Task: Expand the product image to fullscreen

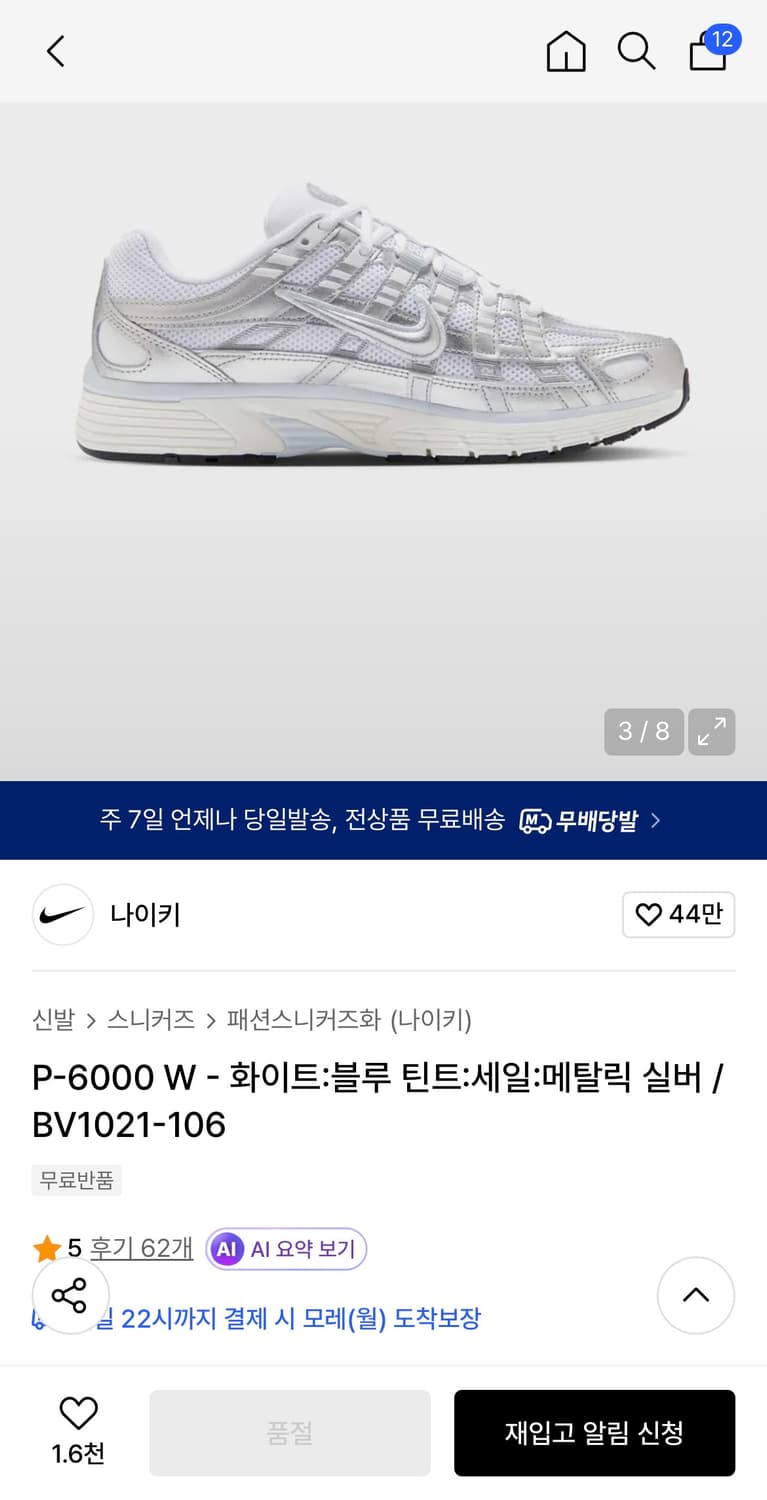Action: click(x=712, y=732)
